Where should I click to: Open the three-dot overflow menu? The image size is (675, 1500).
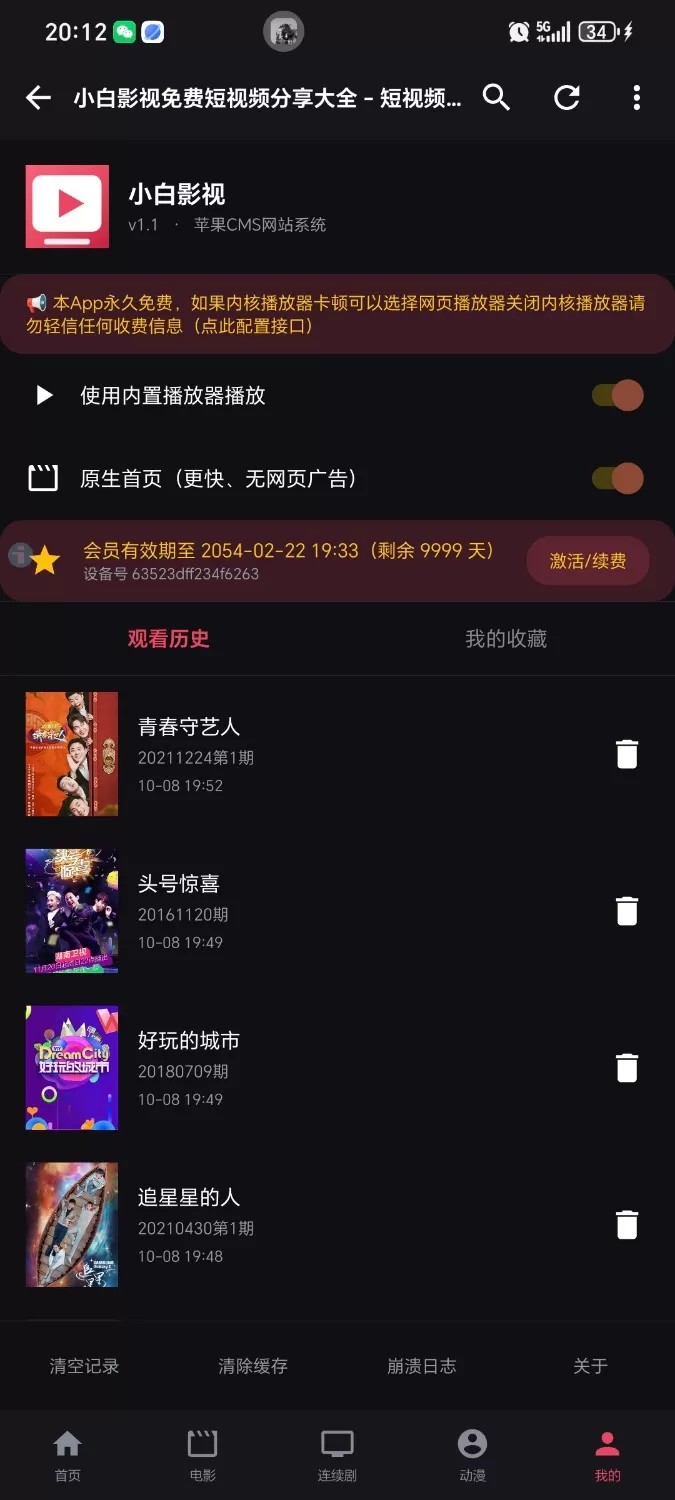637,97
